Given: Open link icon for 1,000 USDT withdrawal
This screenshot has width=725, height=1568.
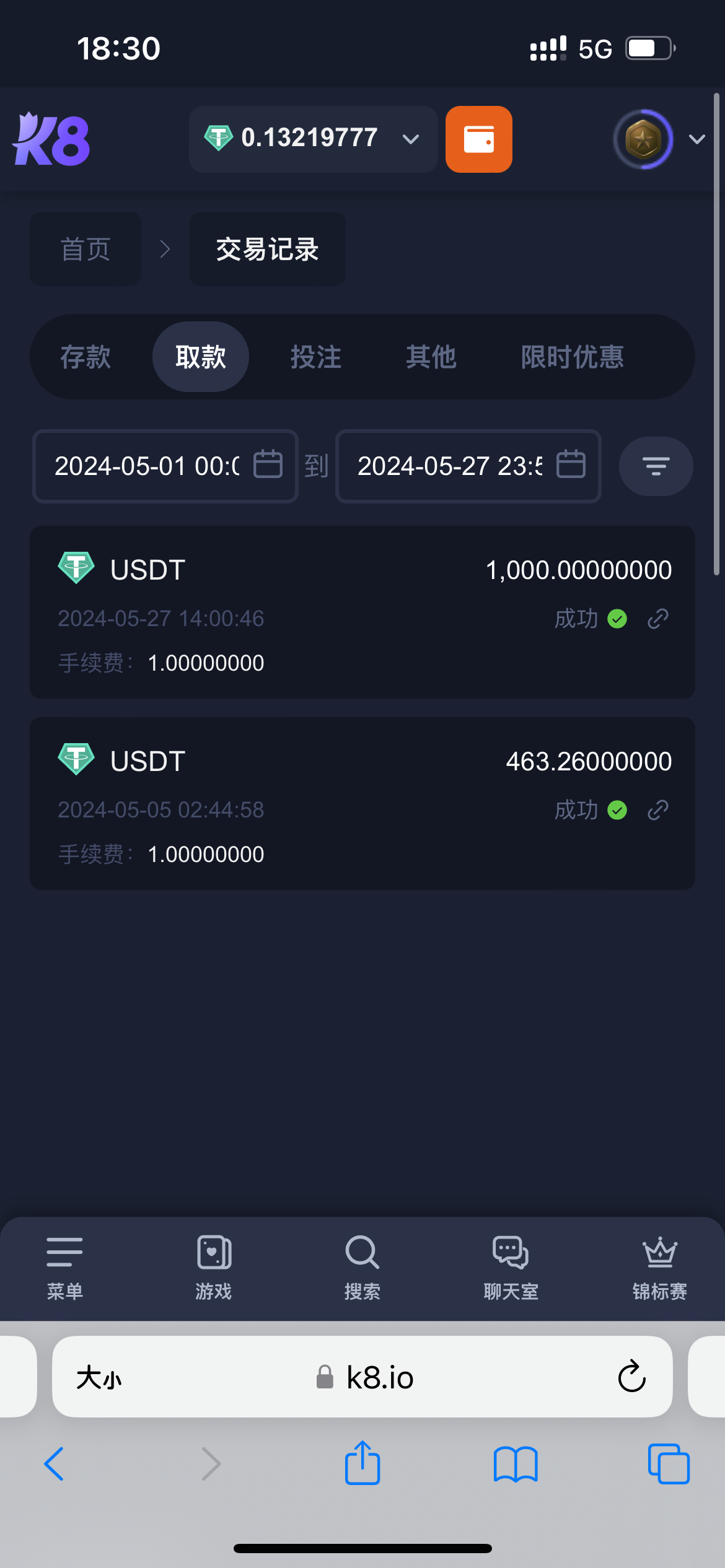Looking at the screenshot, I should 658,619.
